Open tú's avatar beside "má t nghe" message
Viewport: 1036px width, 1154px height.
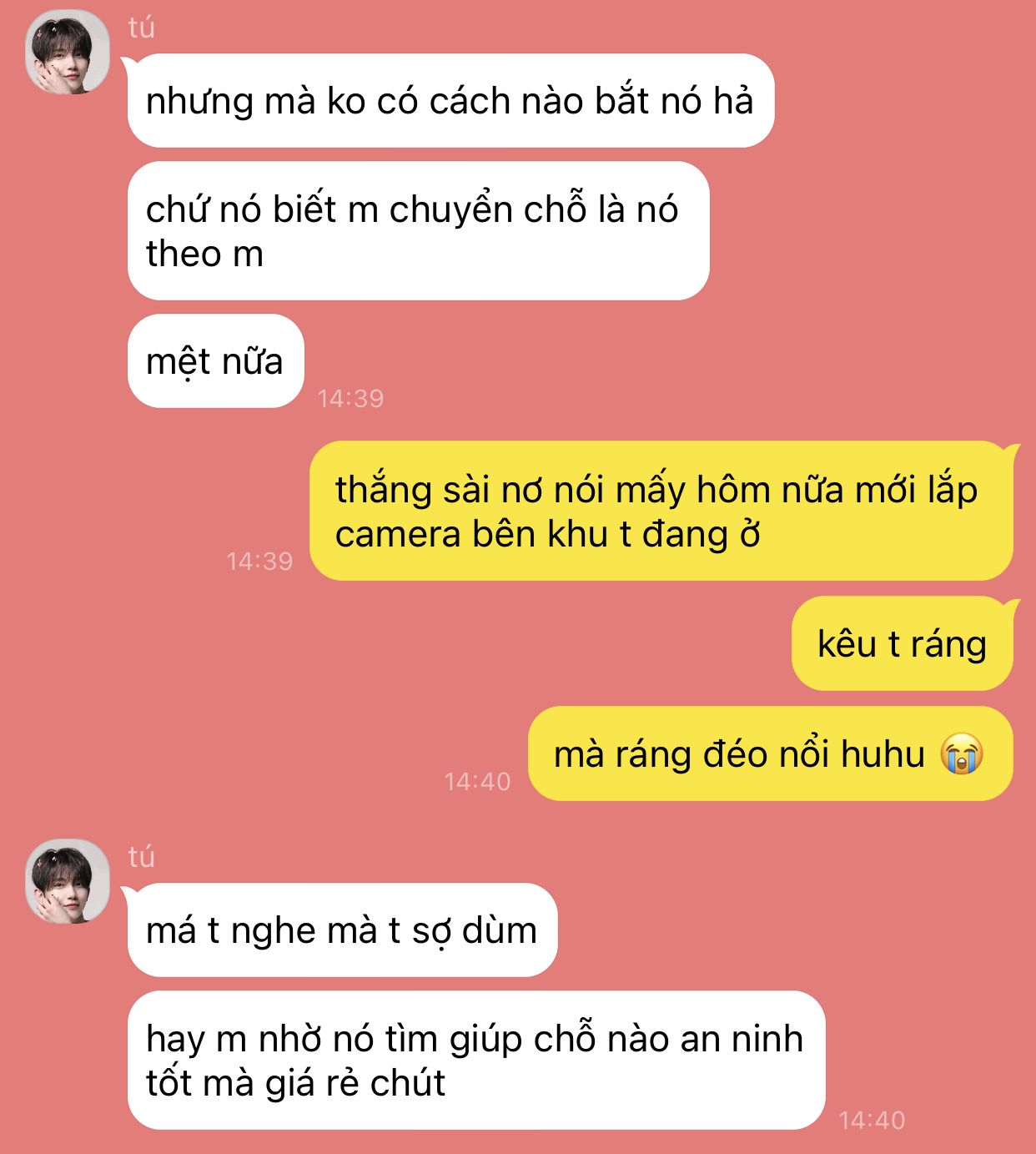click(x=68, y=881)
